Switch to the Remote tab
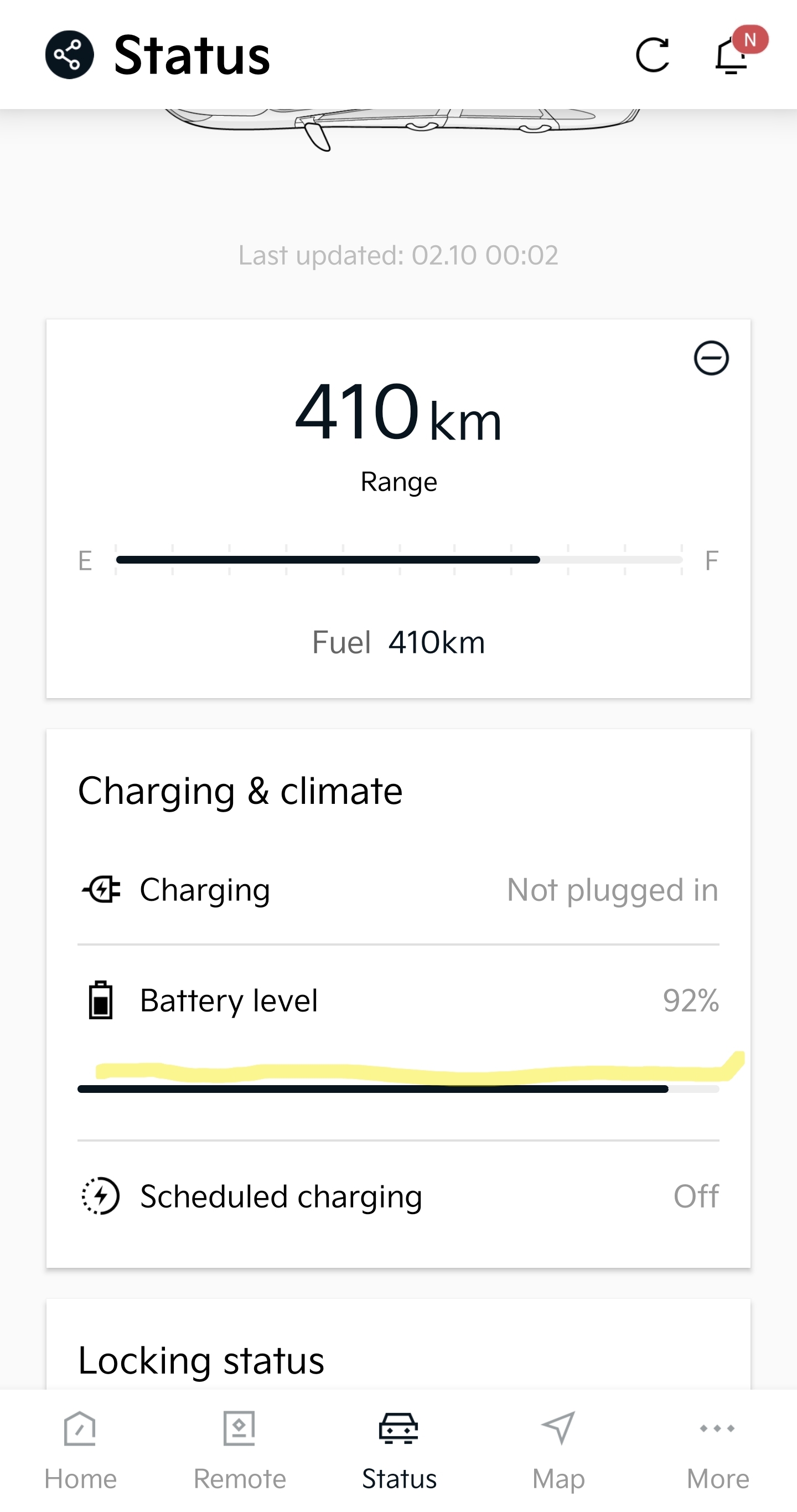This screenshot has width=797, height=1512. [x=240, y=1450]
